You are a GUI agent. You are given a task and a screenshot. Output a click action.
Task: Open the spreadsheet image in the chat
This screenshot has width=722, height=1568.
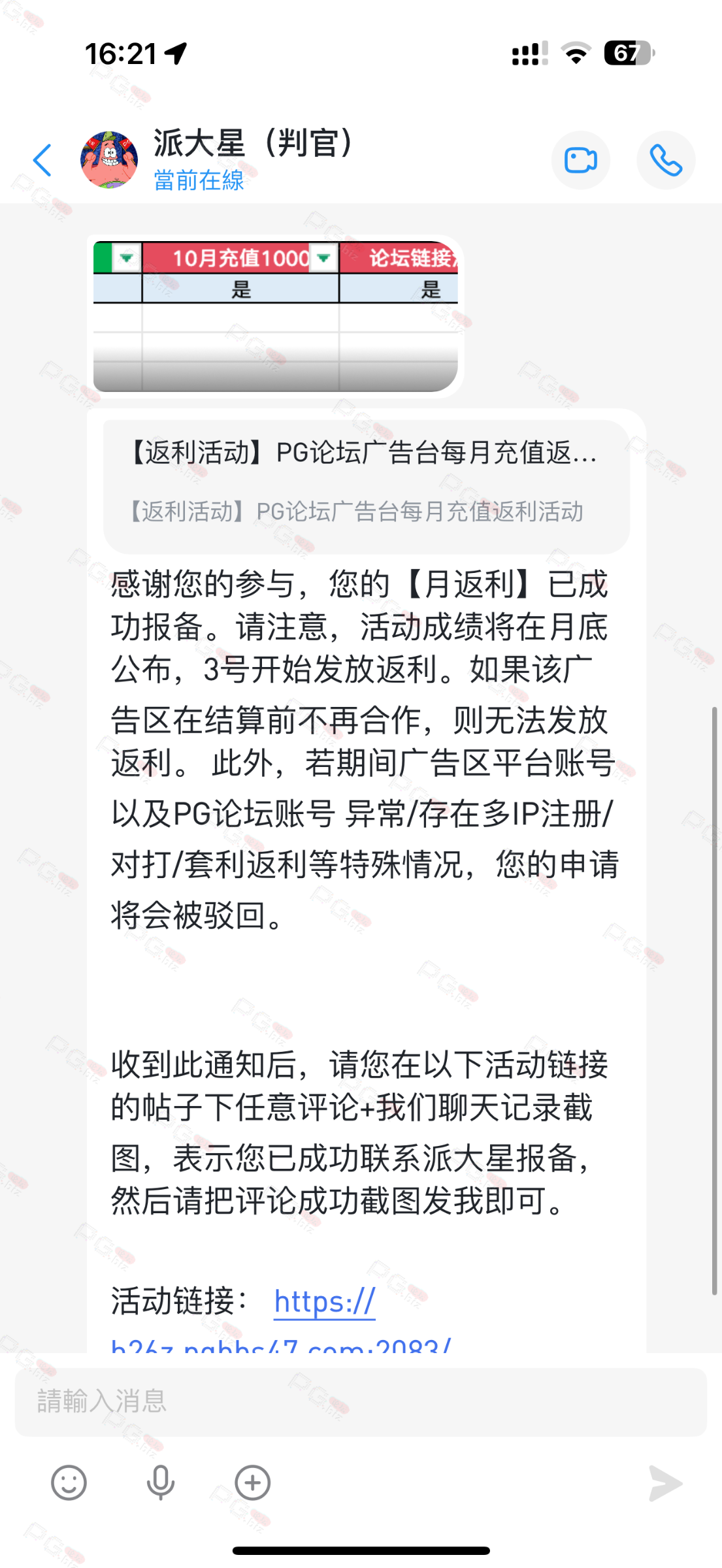(x=275, y=316)
